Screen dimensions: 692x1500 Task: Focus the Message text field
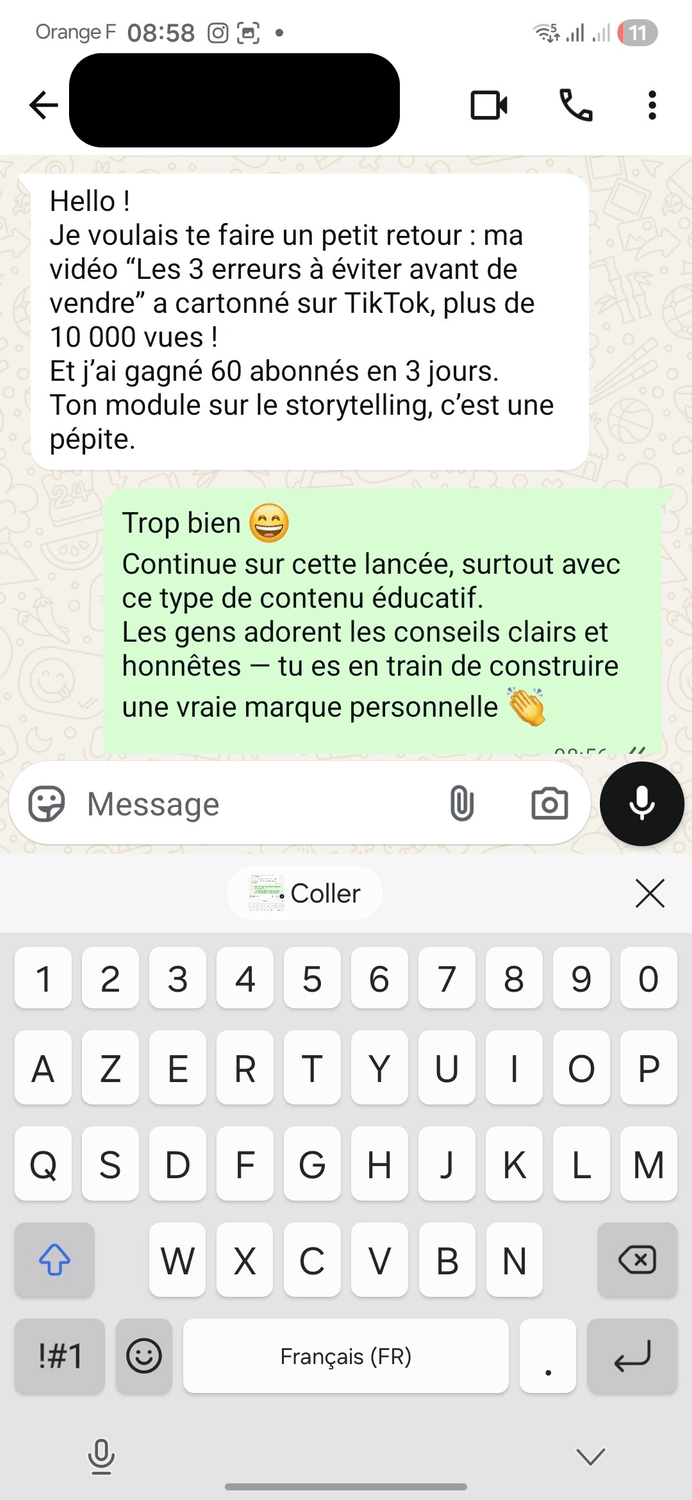tap(250, 804)
